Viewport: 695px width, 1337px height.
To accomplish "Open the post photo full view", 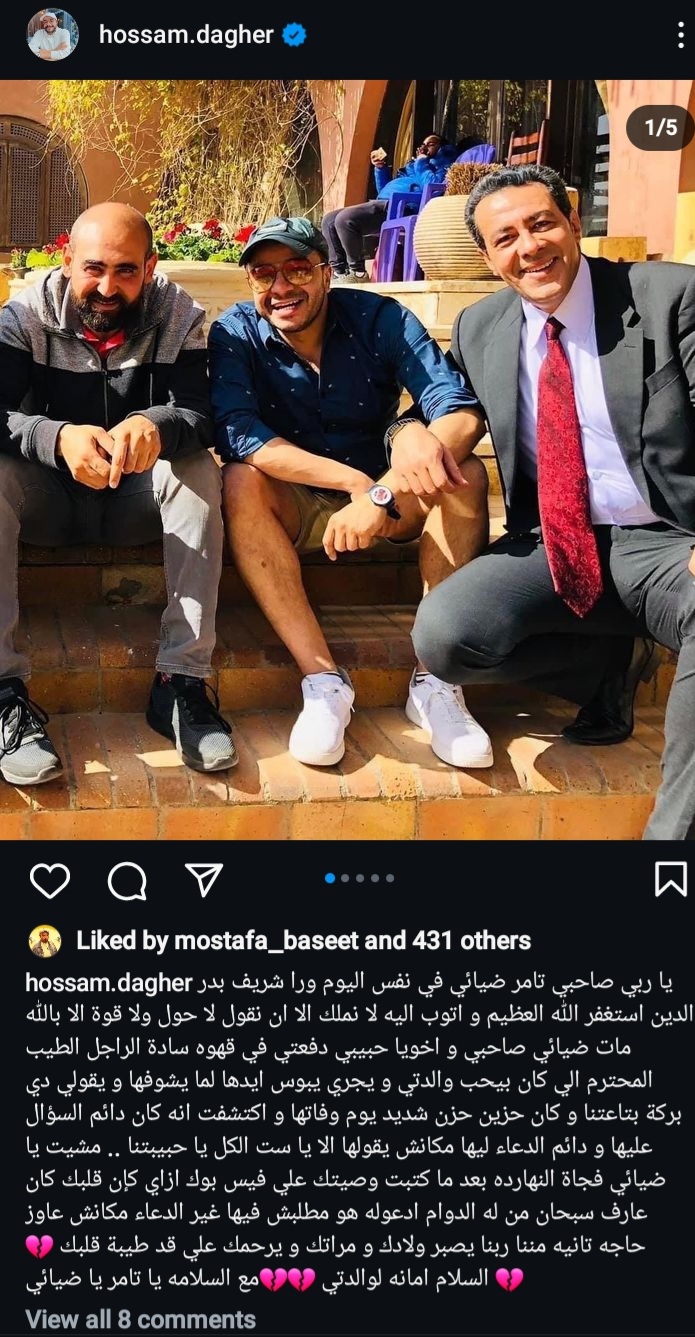I will coord(347,460).
